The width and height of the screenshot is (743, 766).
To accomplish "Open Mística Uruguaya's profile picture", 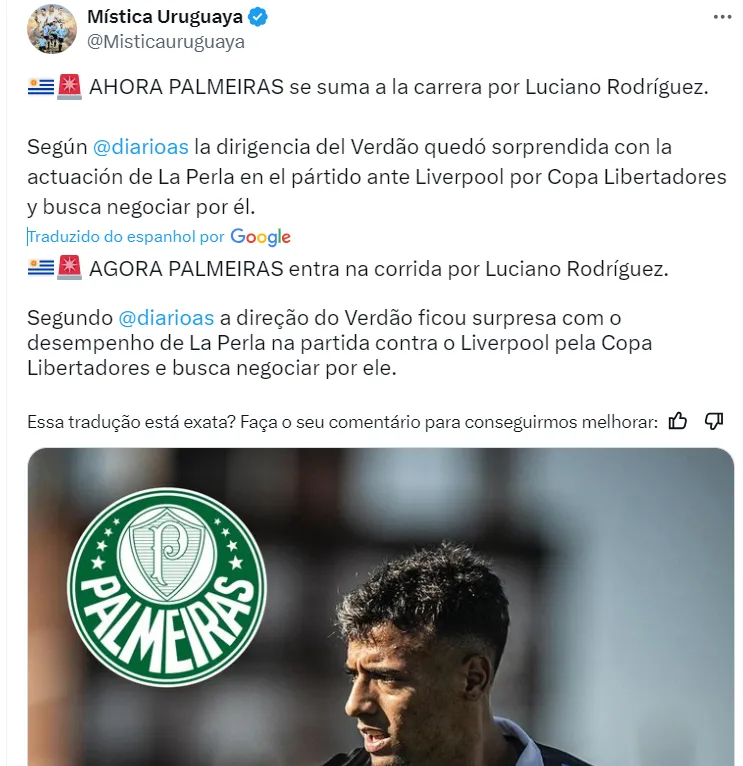I will [x=52, y=28].
